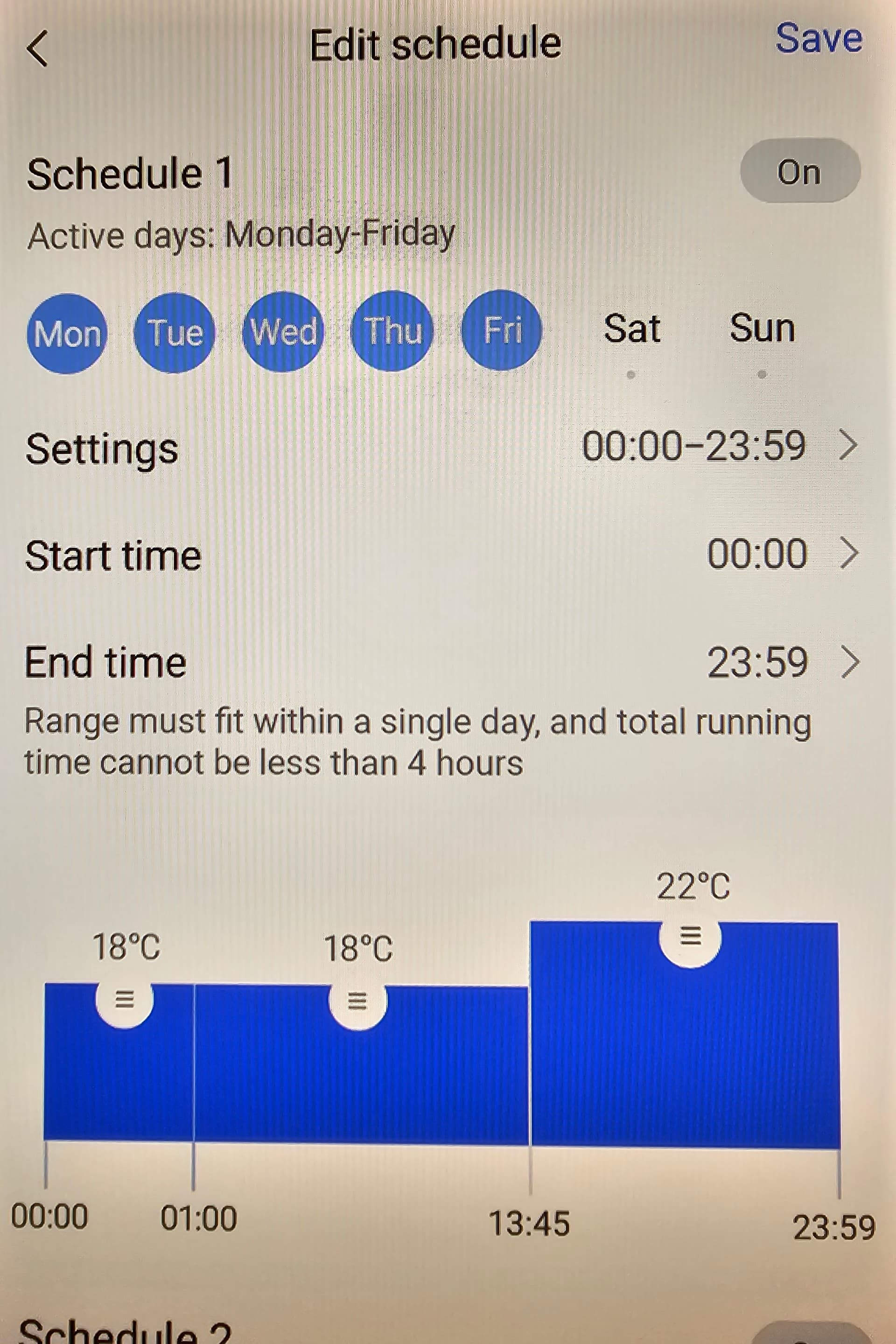Tap the first 18°C temperature handle

click(125, 1000)
